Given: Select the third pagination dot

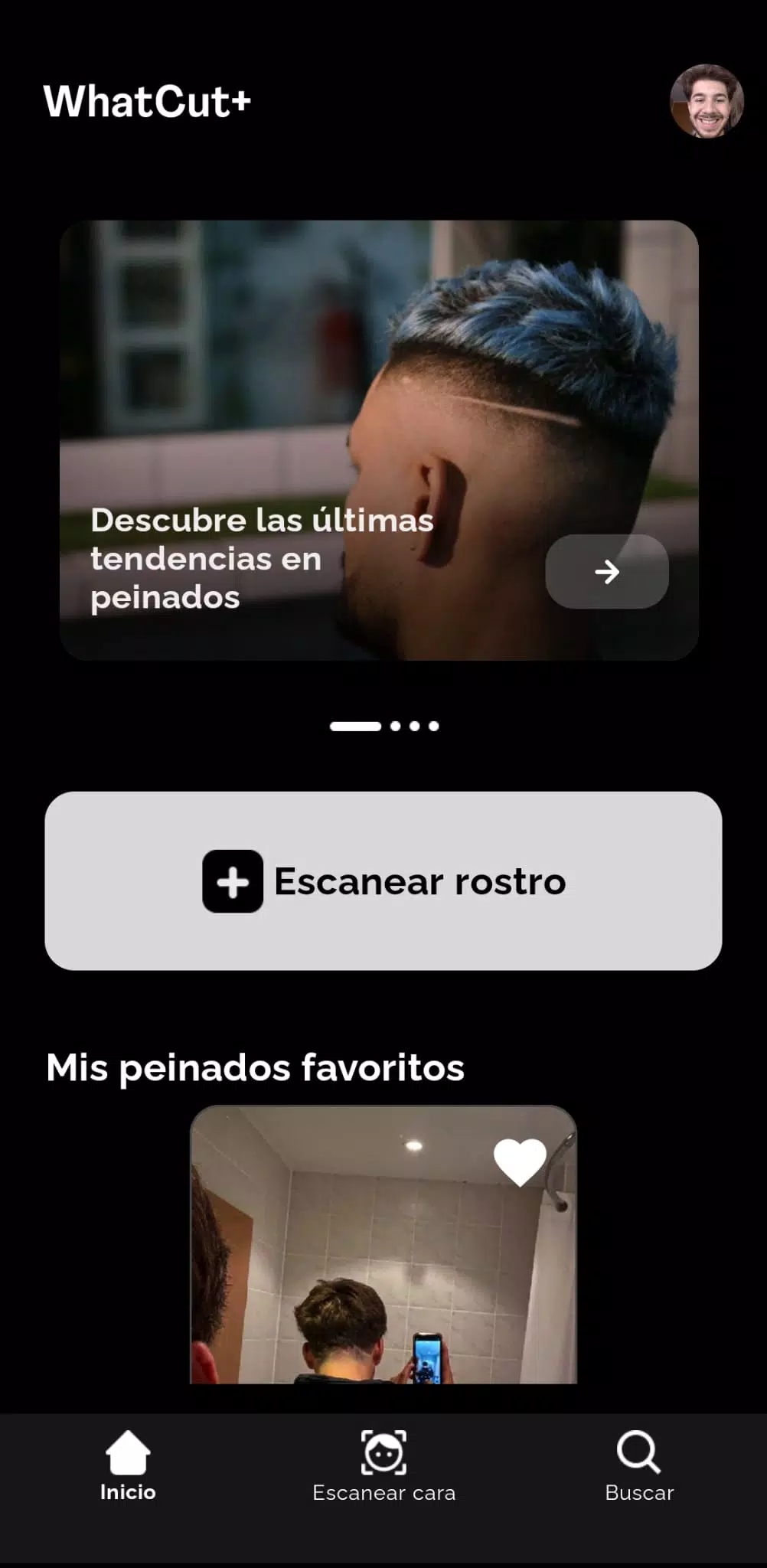Looking at the screenshot, I should pos(414,726).
